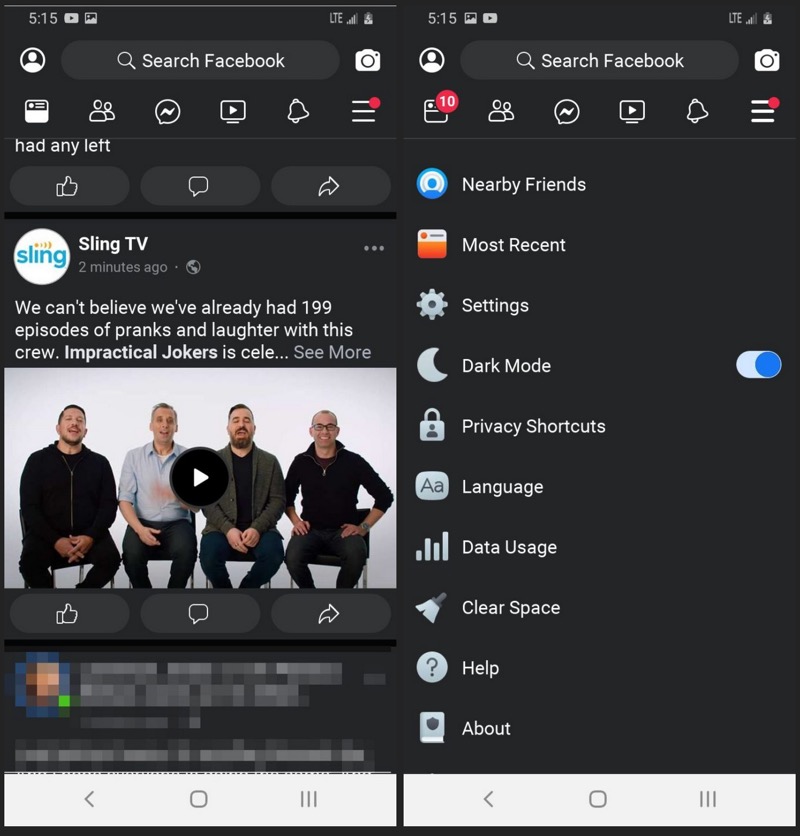The image size is (800, 836).
Task: Open the Clear Space option
Action: (510, 608)
